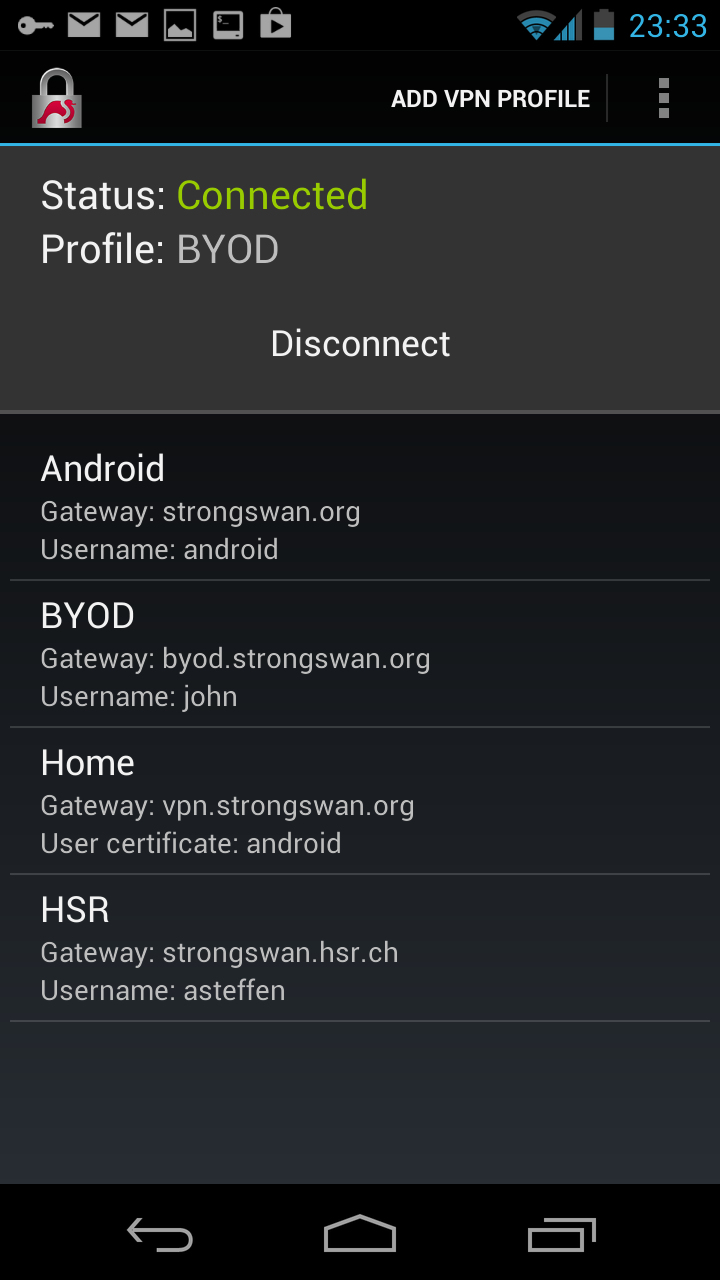Choose the HSR VPN profile

(x=360, y=948)
